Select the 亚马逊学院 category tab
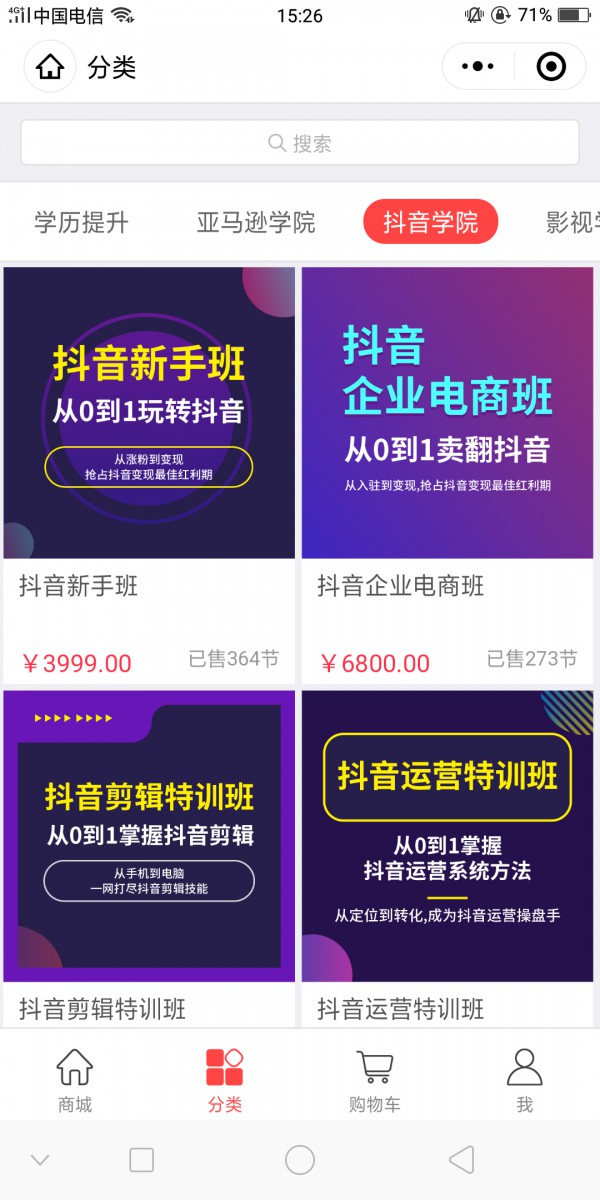 [256, 222]
